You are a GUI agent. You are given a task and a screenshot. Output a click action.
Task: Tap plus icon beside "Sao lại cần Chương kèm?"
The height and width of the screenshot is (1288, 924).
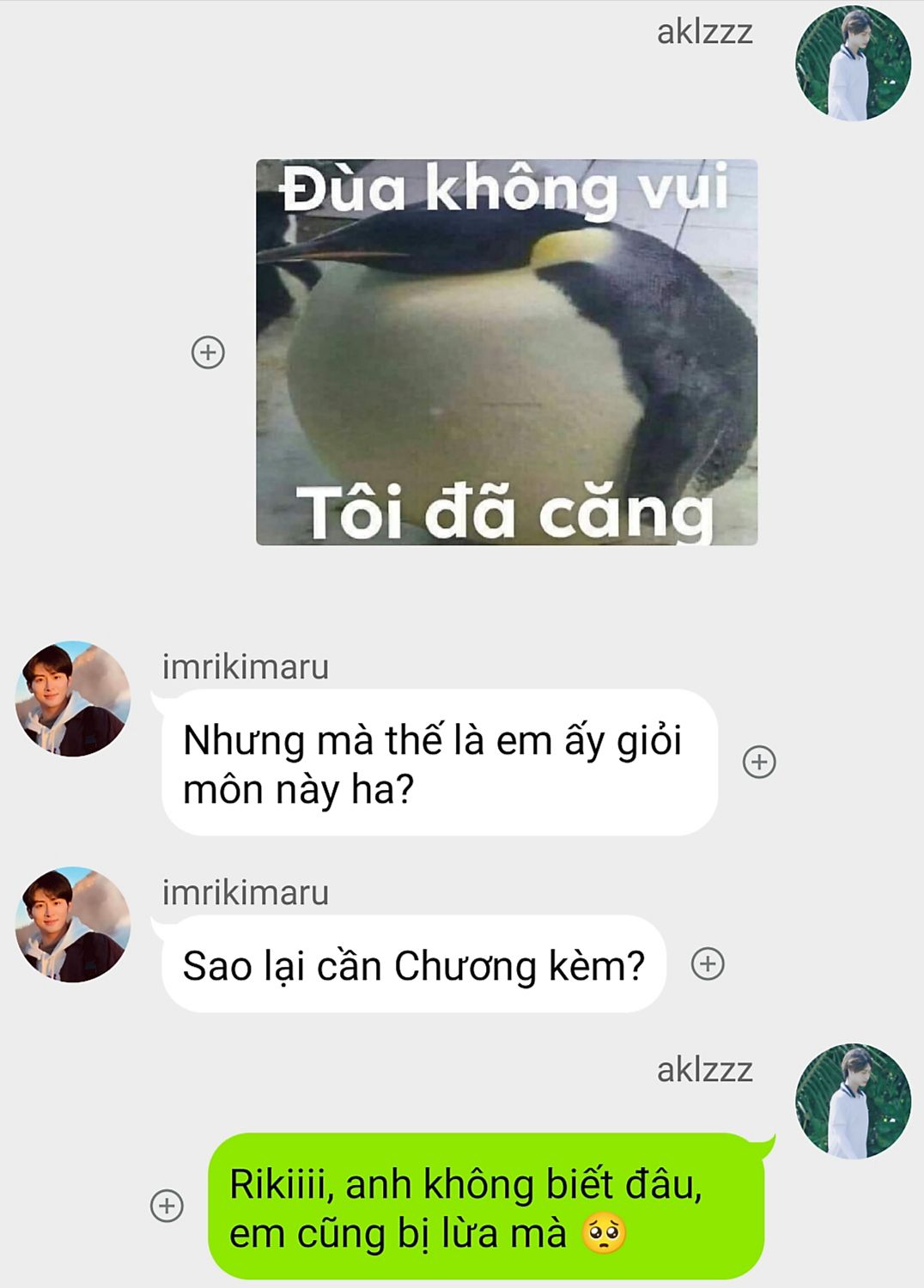[x=708, y=963]
